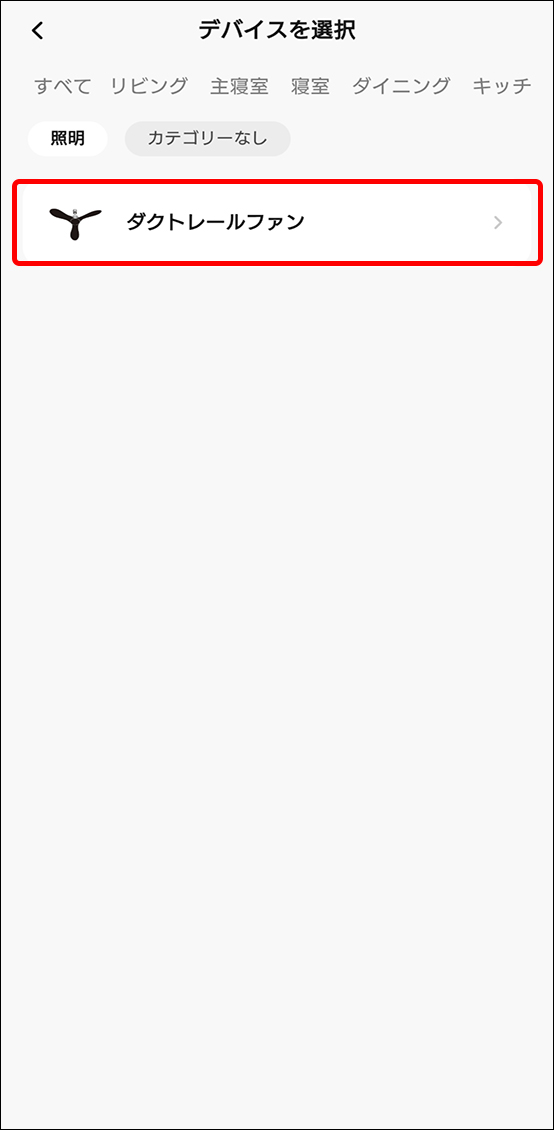Go back using the back arrow

(37, 31)
